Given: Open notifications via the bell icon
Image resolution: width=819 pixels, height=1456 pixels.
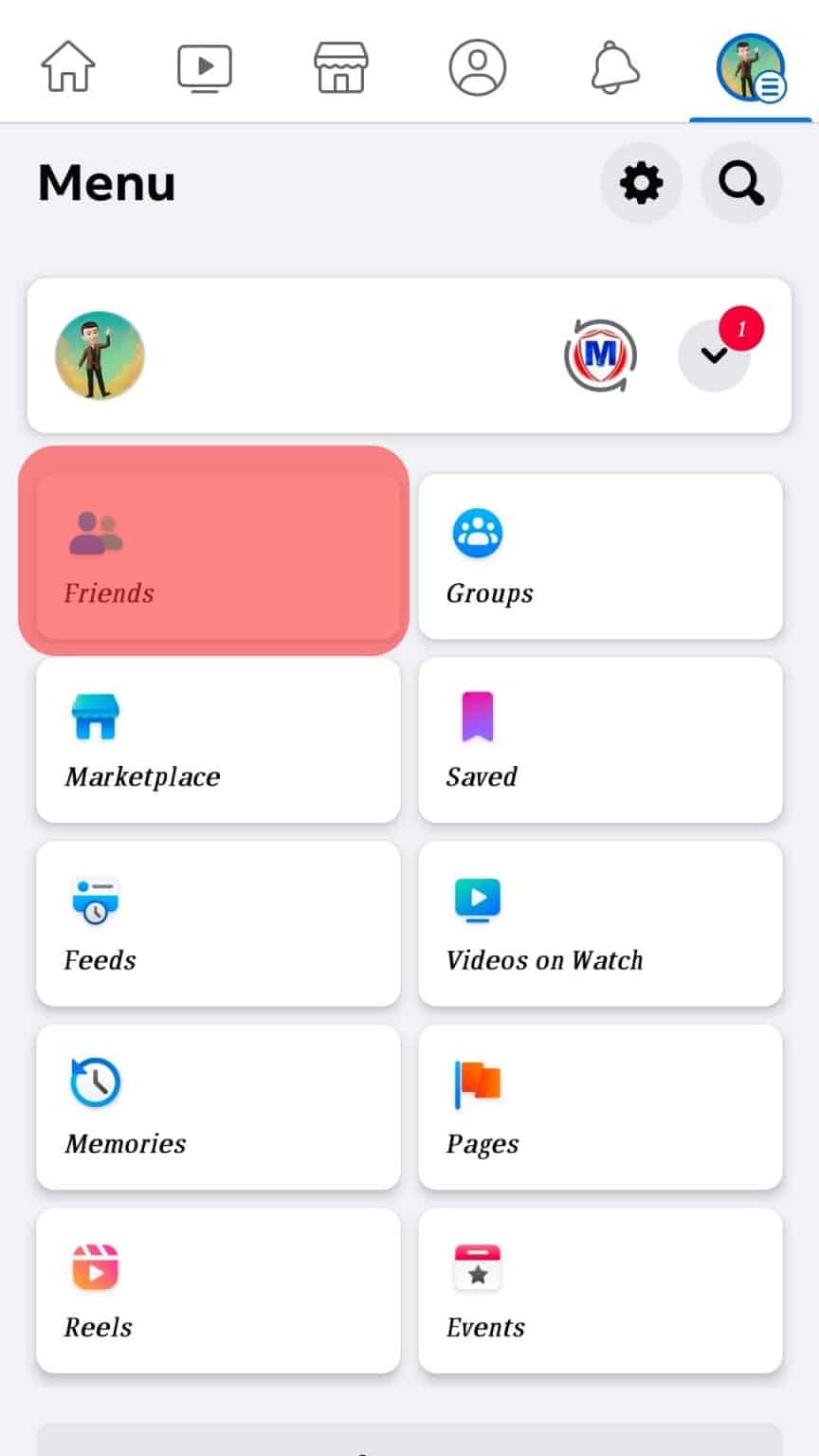Looking at the screenshot, I should [614, 64].
